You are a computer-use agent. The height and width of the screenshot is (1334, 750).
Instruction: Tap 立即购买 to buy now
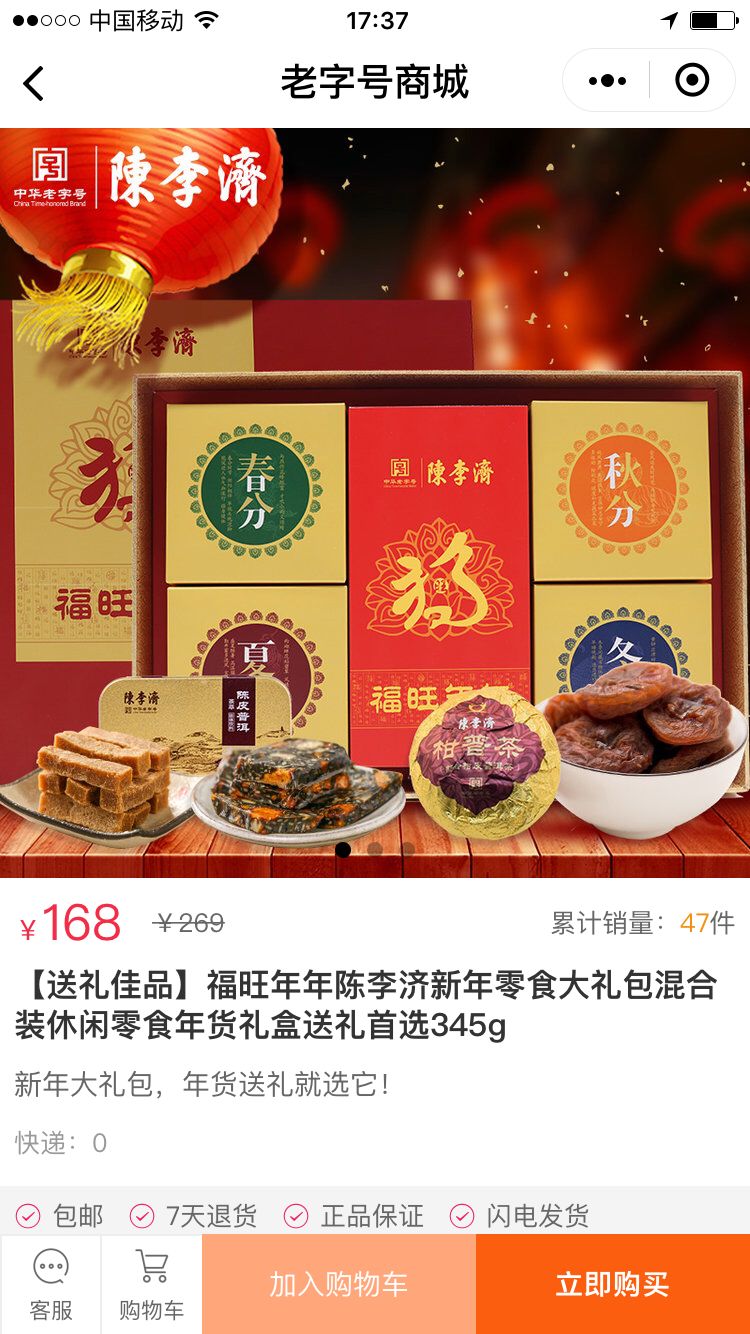pos(613,1284)
